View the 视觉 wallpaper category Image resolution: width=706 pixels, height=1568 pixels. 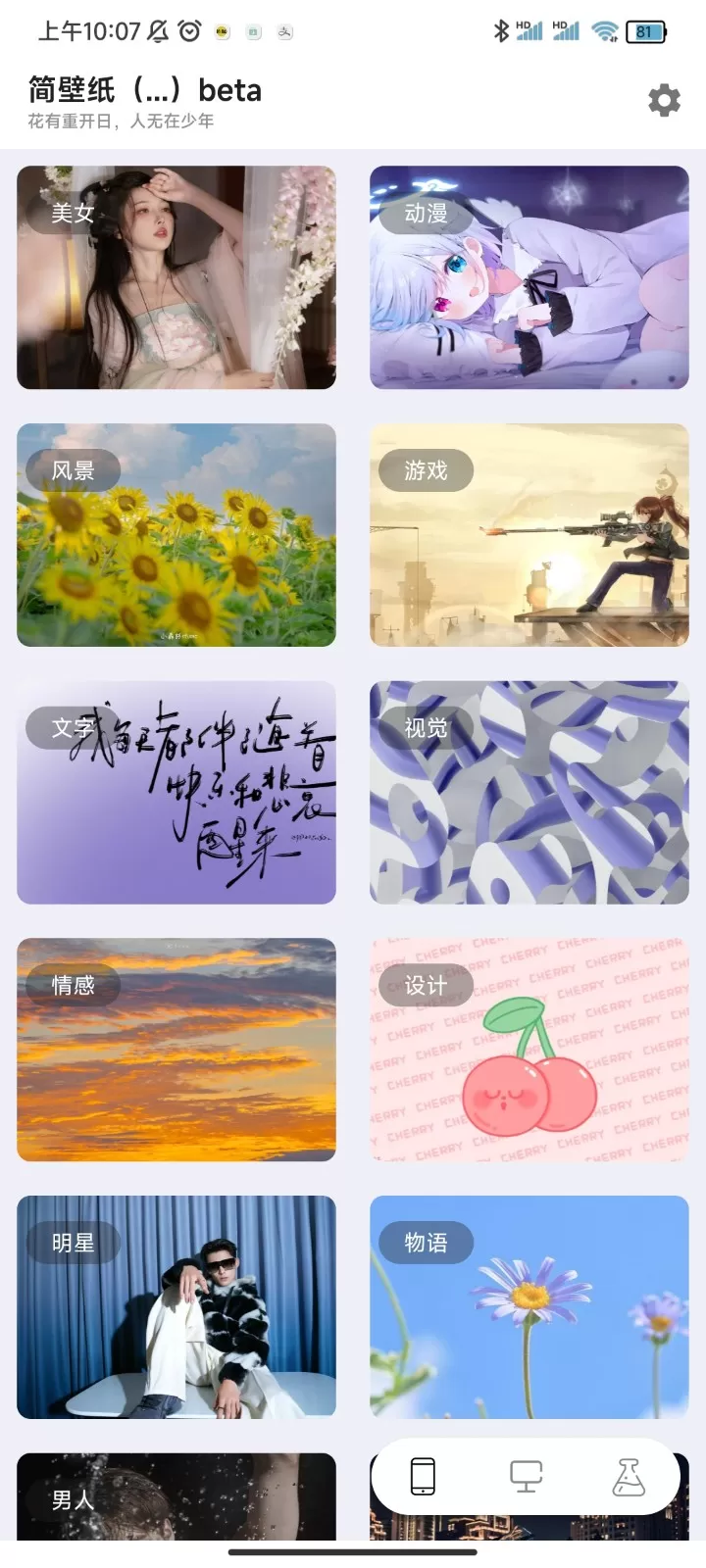(x=529, y=792)
